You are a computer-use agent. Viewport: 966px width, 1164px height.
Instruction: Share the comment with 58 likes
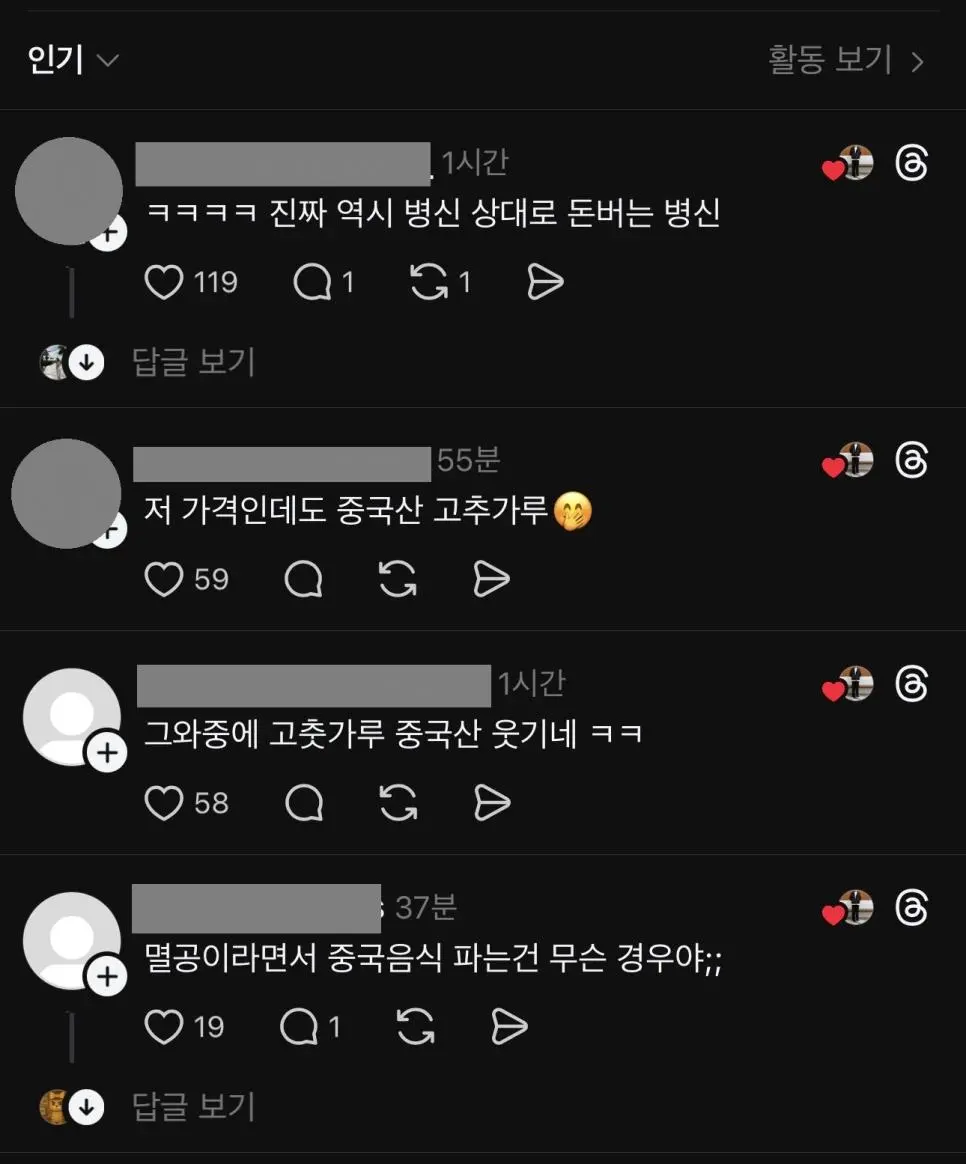click(491, 802)
